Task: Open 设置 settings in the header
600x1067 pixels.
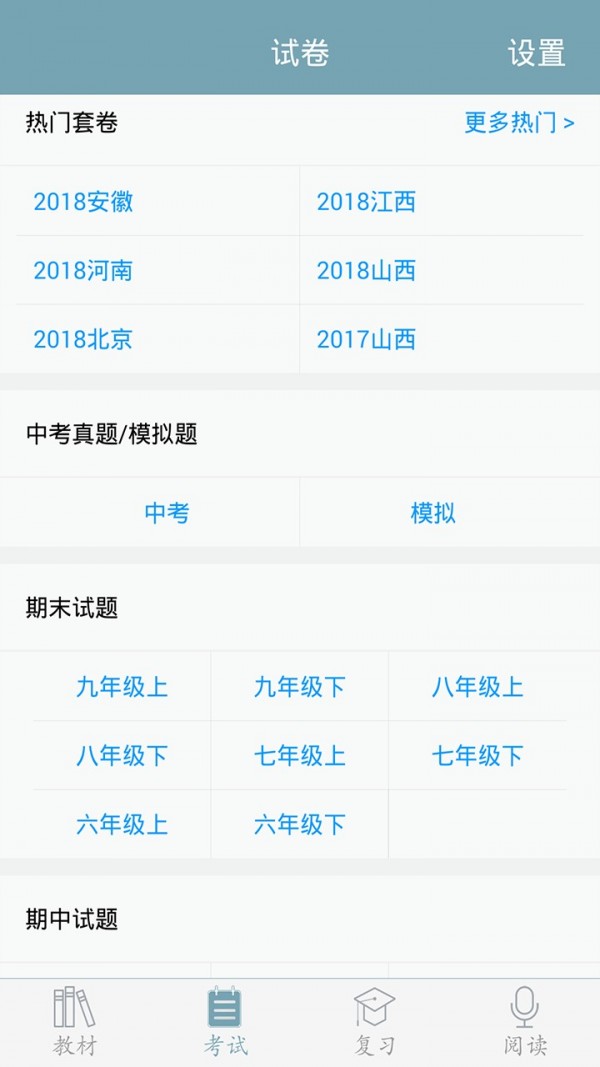Action: click(536, 53)
